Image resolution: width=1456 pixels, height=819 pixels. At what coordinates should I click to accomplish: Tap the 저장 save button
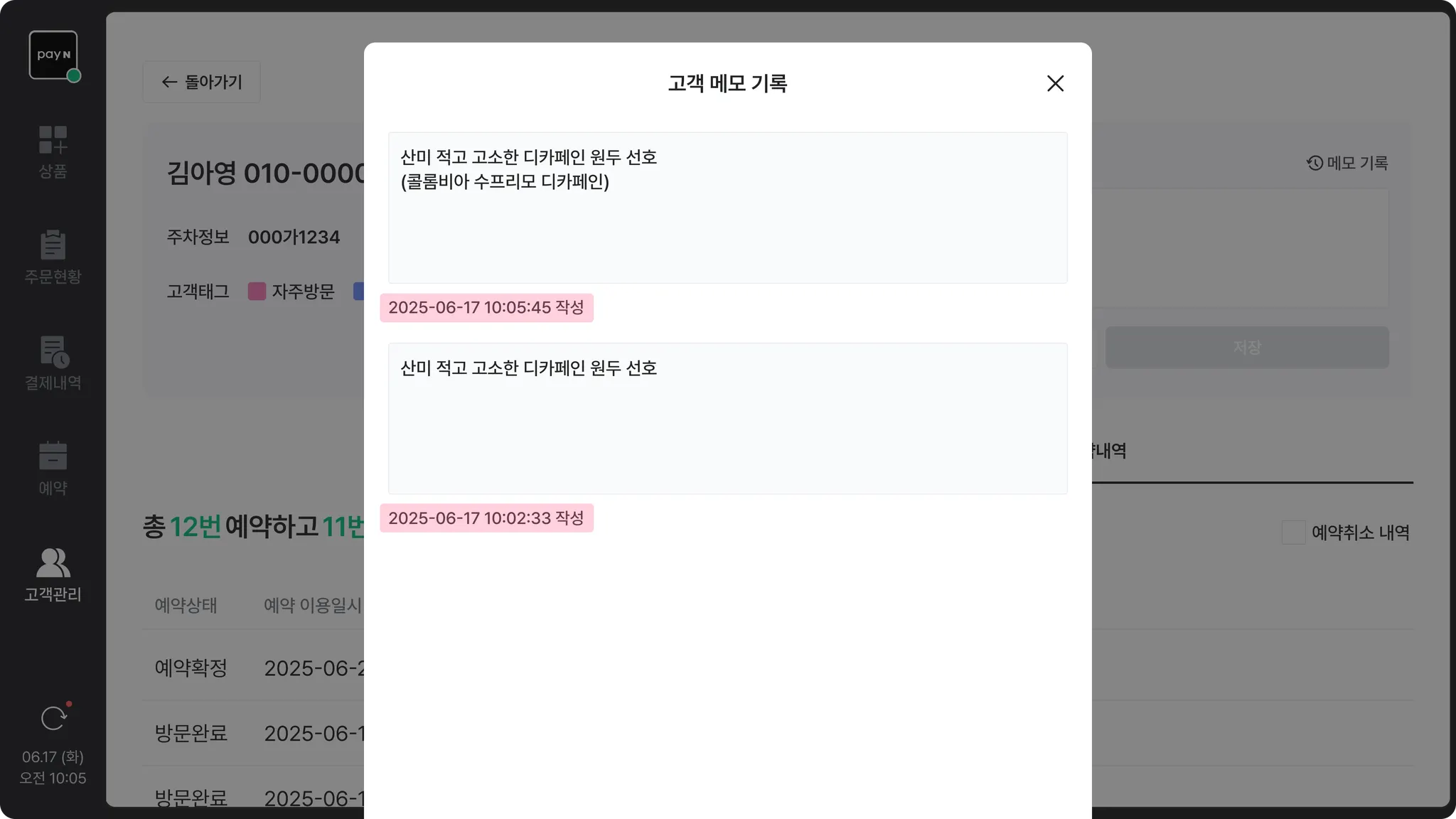(x=1246, y=348)
